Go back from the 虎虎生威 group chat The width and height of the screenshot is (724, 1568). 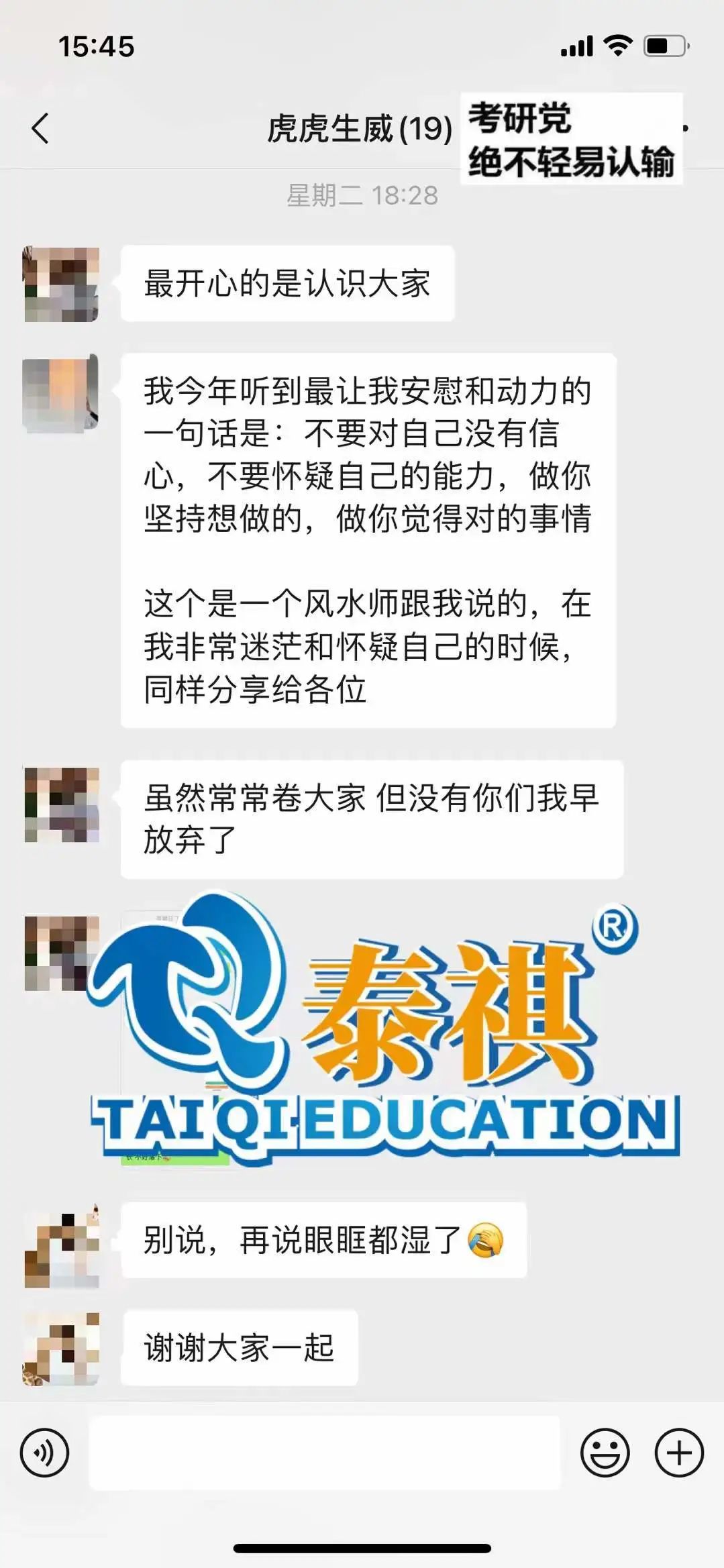click(41, 128)
